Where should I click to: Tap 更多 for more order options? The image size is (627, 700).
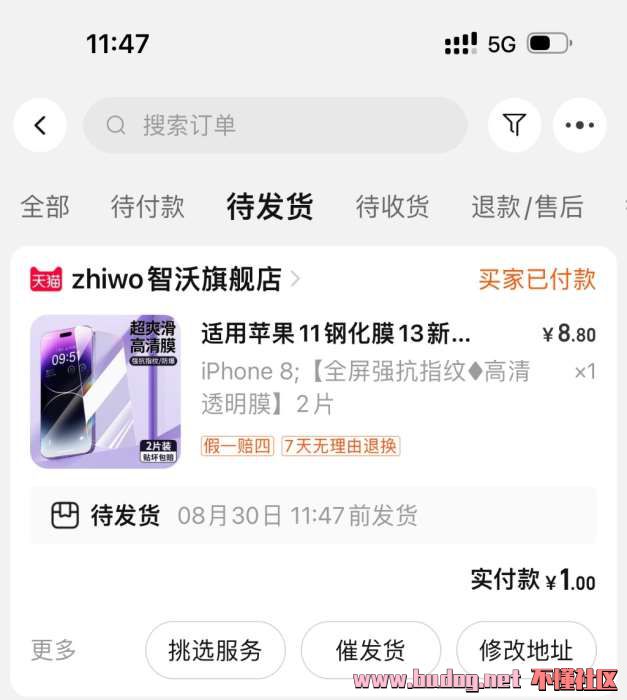click(x=53, y=650)
